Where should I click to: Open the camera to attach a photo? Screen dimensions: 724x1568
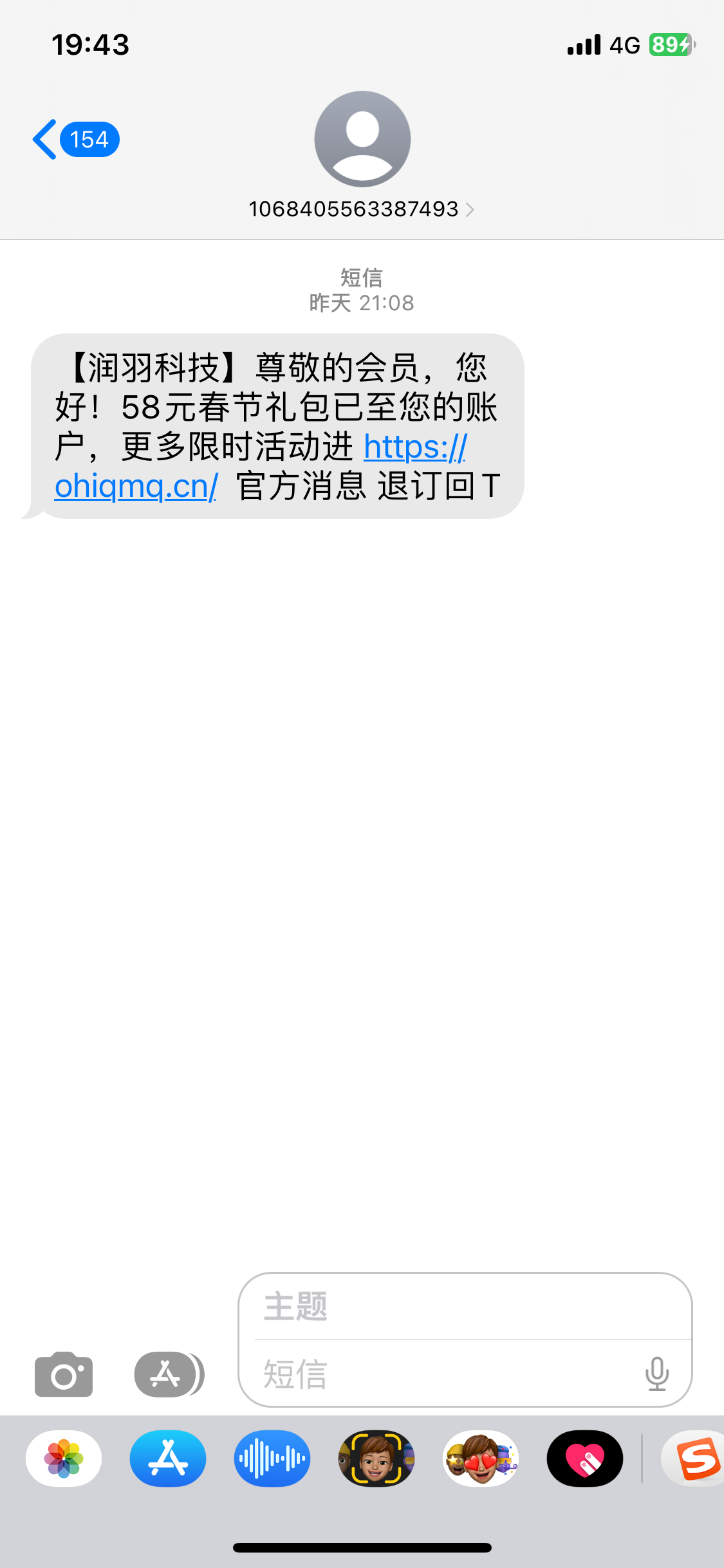pyautogui.click(x=64, y=1375)
